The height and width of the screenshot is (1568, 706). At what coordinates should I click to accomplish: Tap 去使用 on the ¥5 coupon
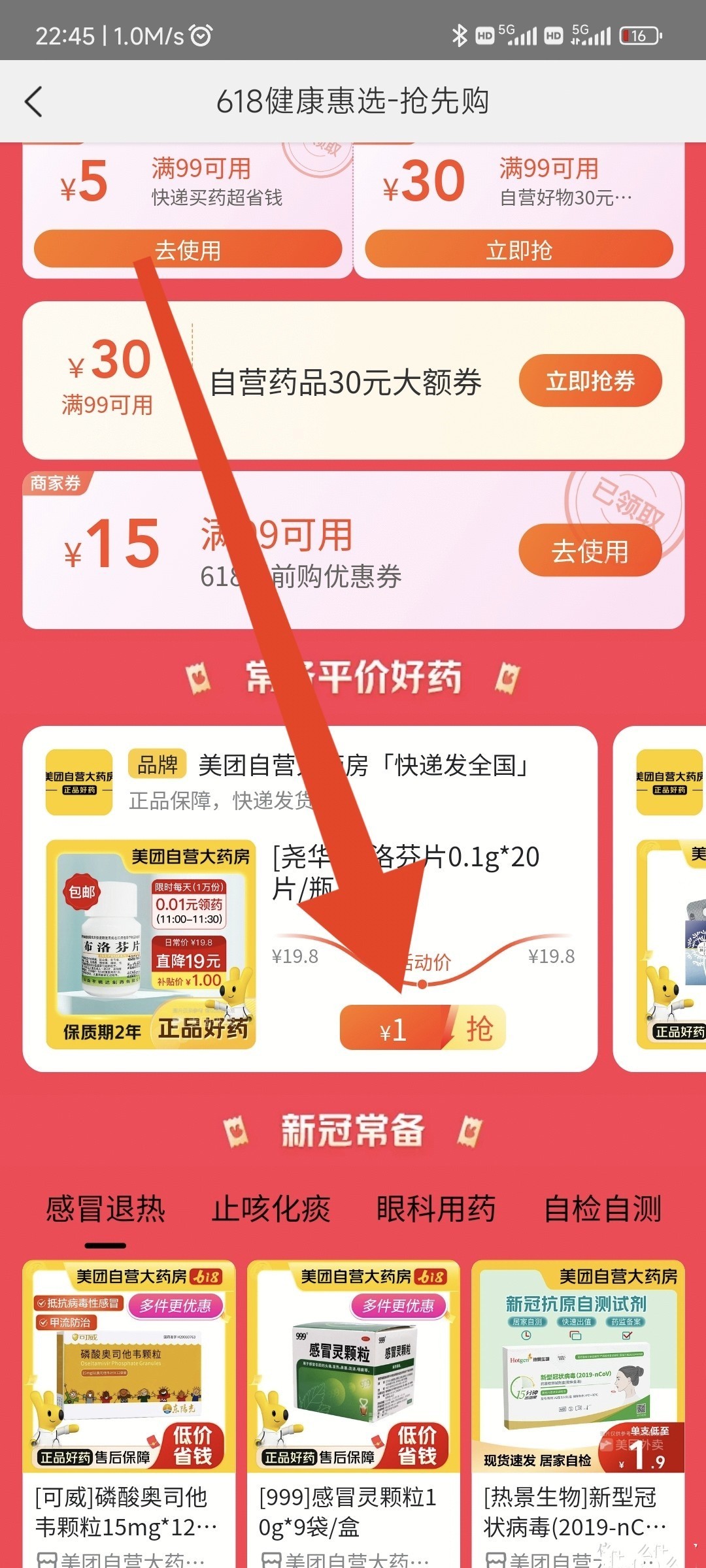click(188, 250)
